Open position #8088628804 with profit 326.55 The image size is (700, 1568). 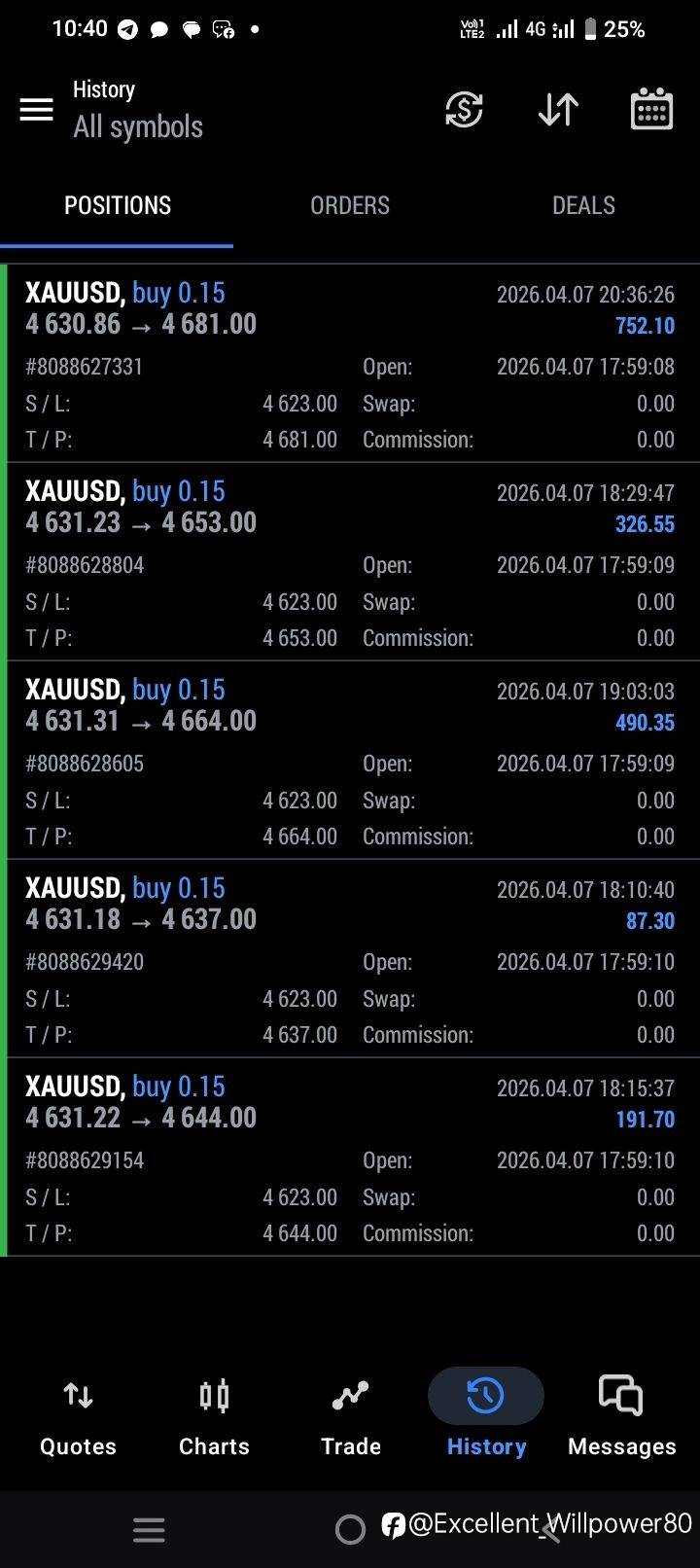pyautogui.click(x=350, y=562)
